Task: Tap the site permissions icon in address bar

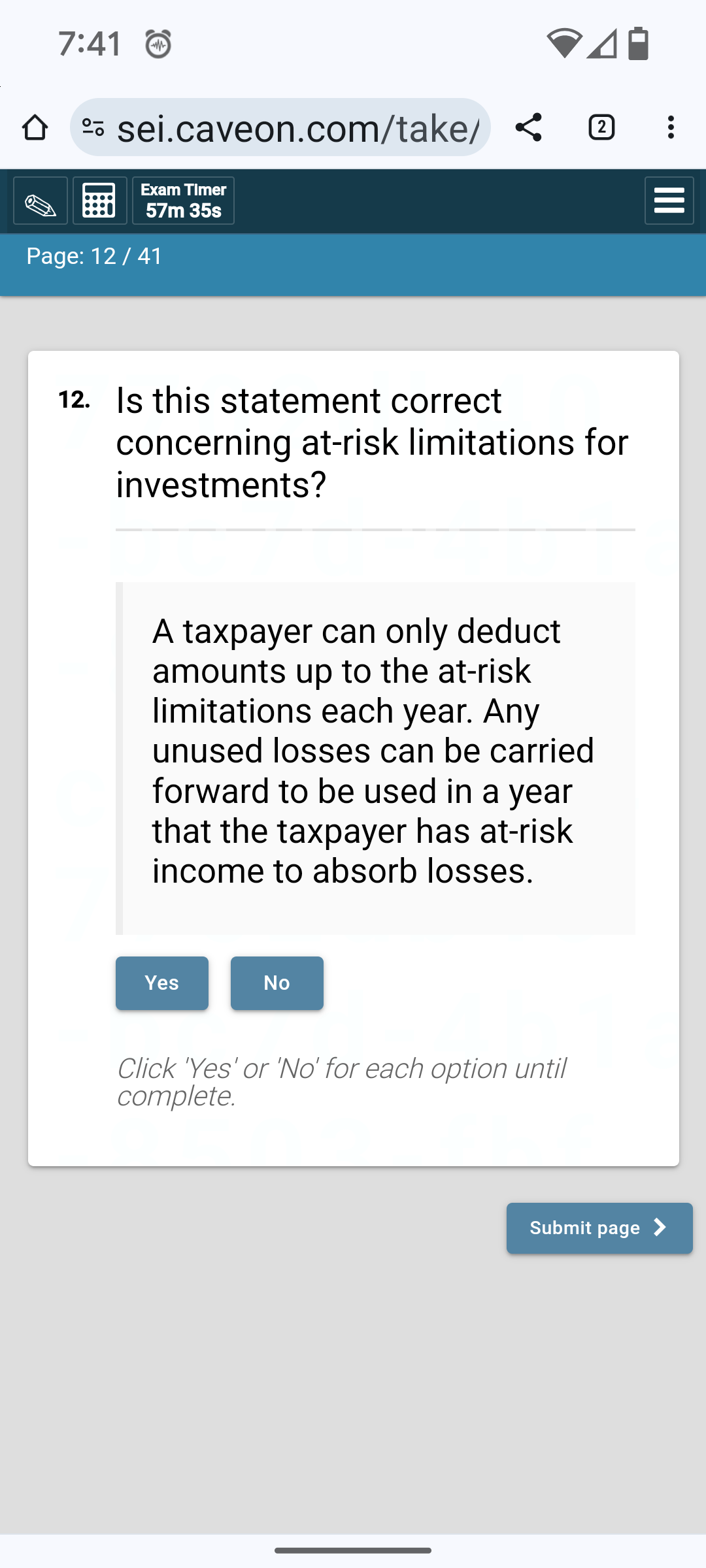Action: click(x=92, y=128)
